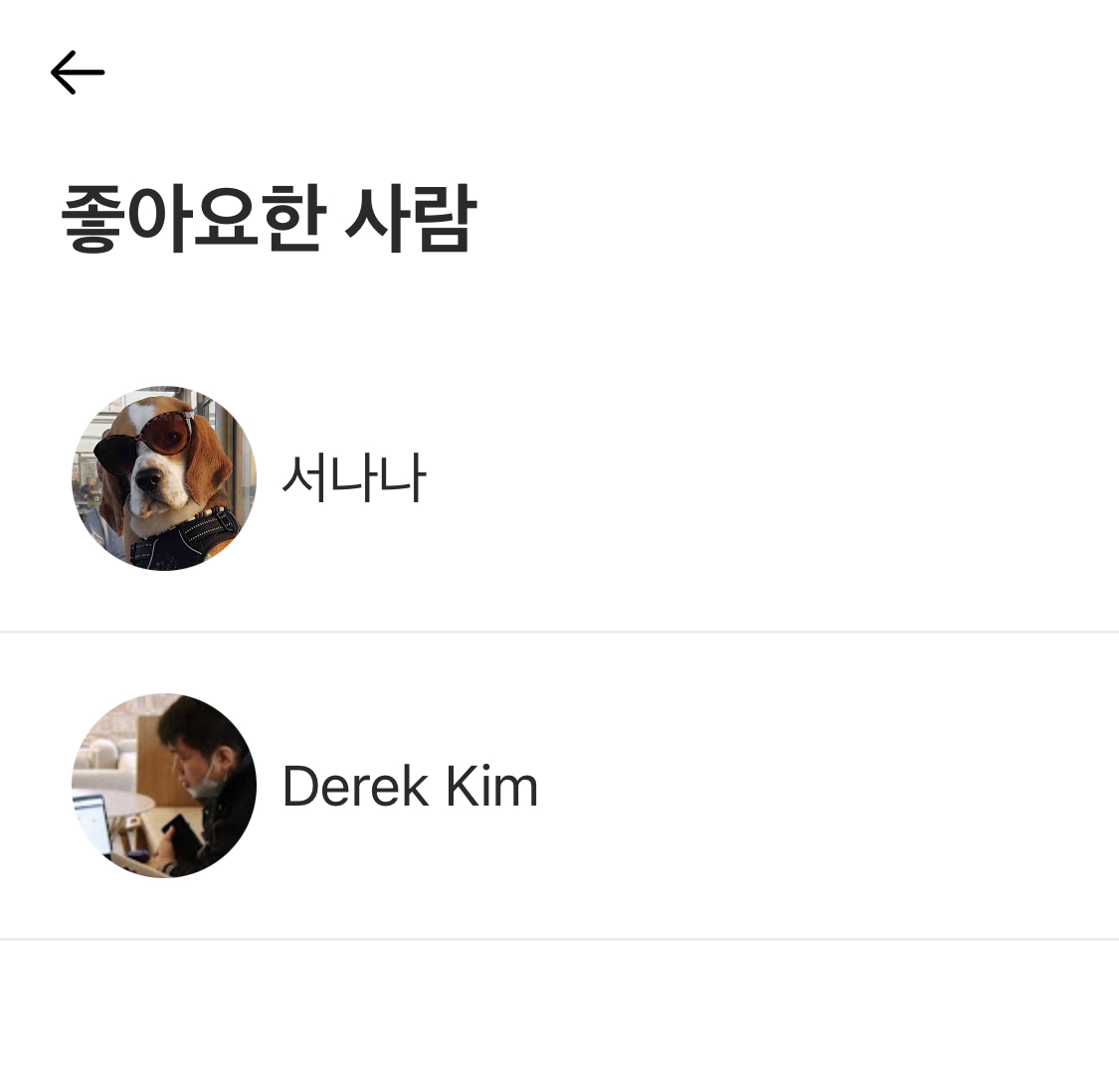This screenshot has height=1092, width=1119.
Task: Open 서나나's profile row
Action: click(x=559, y=478)
